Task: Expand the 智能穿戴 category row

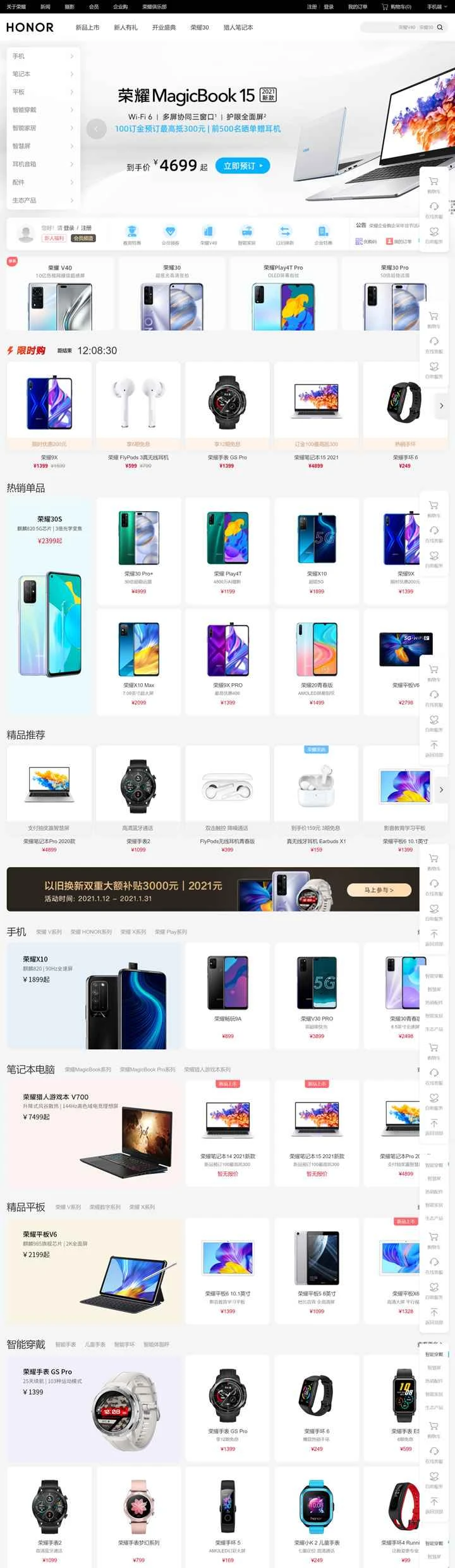Action: (43, 110)
